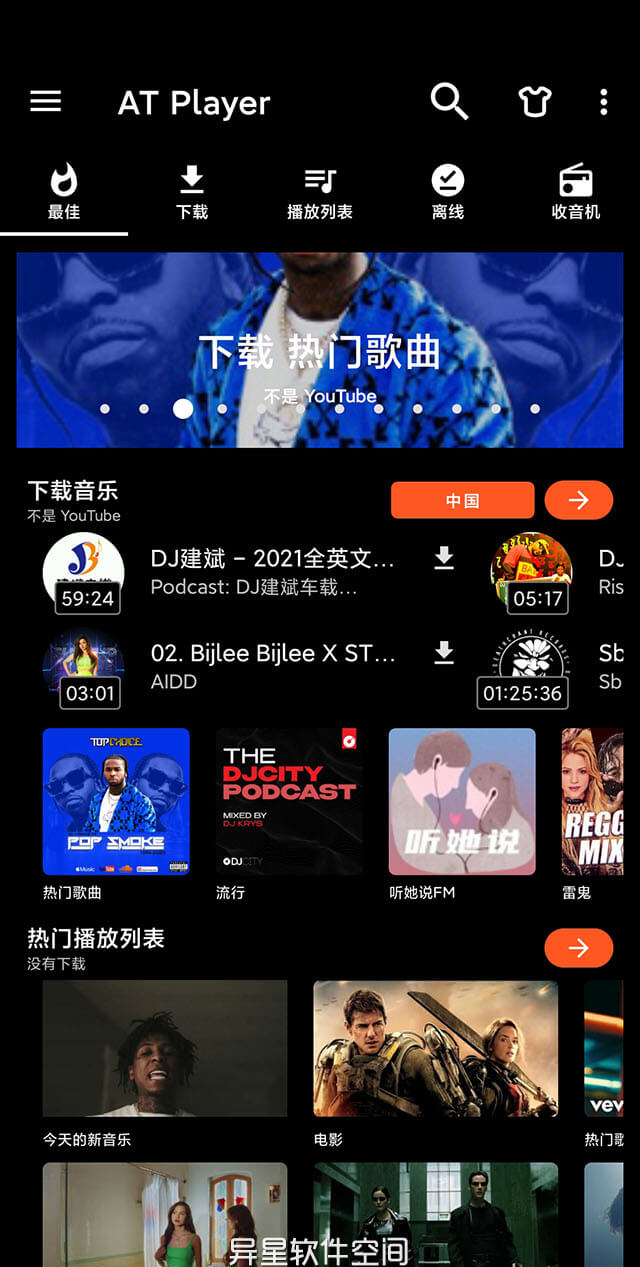Viewport: 640px width, 1267px height.
Task: Open the 今天的新音乐 playlist
Action: (165, 1050)
